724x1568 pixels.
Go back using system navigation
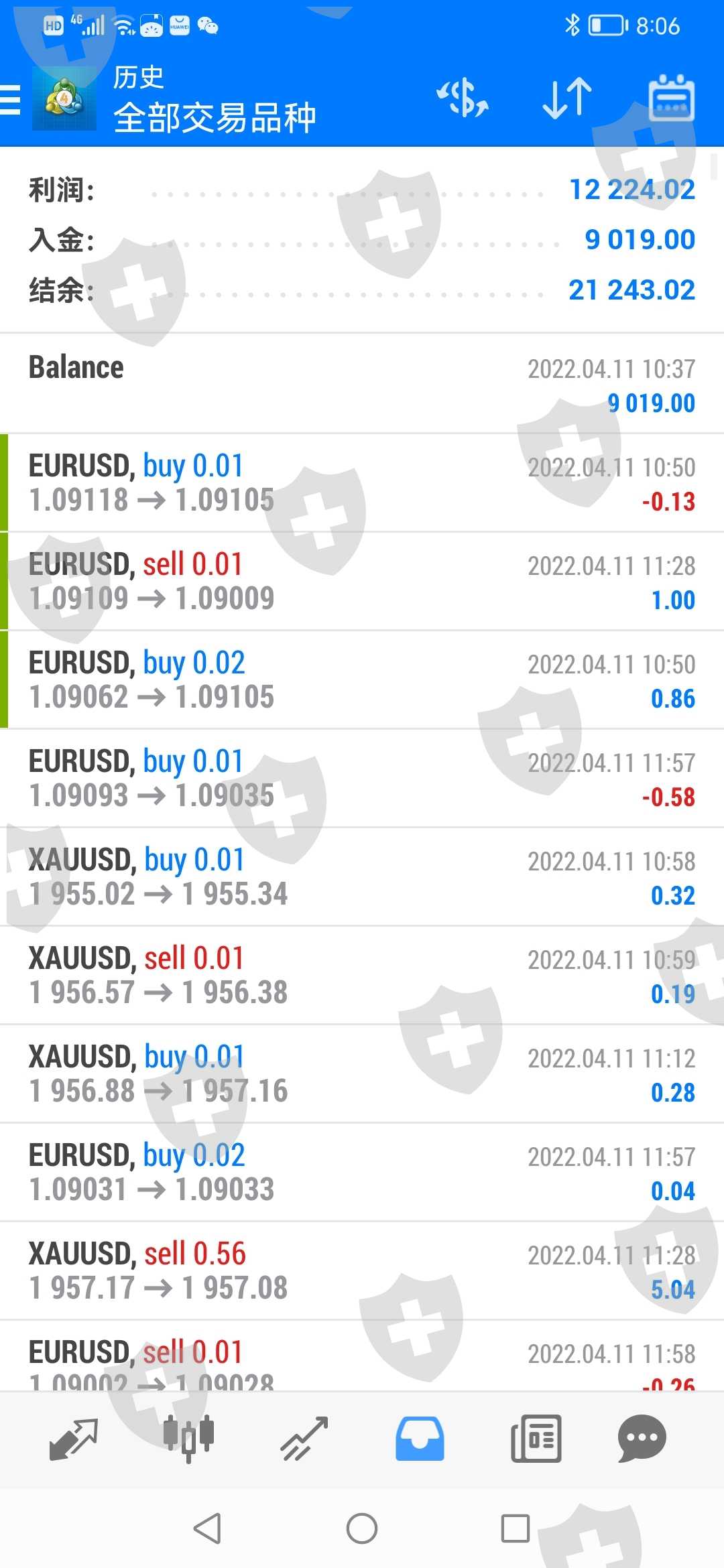(207, 1528)
